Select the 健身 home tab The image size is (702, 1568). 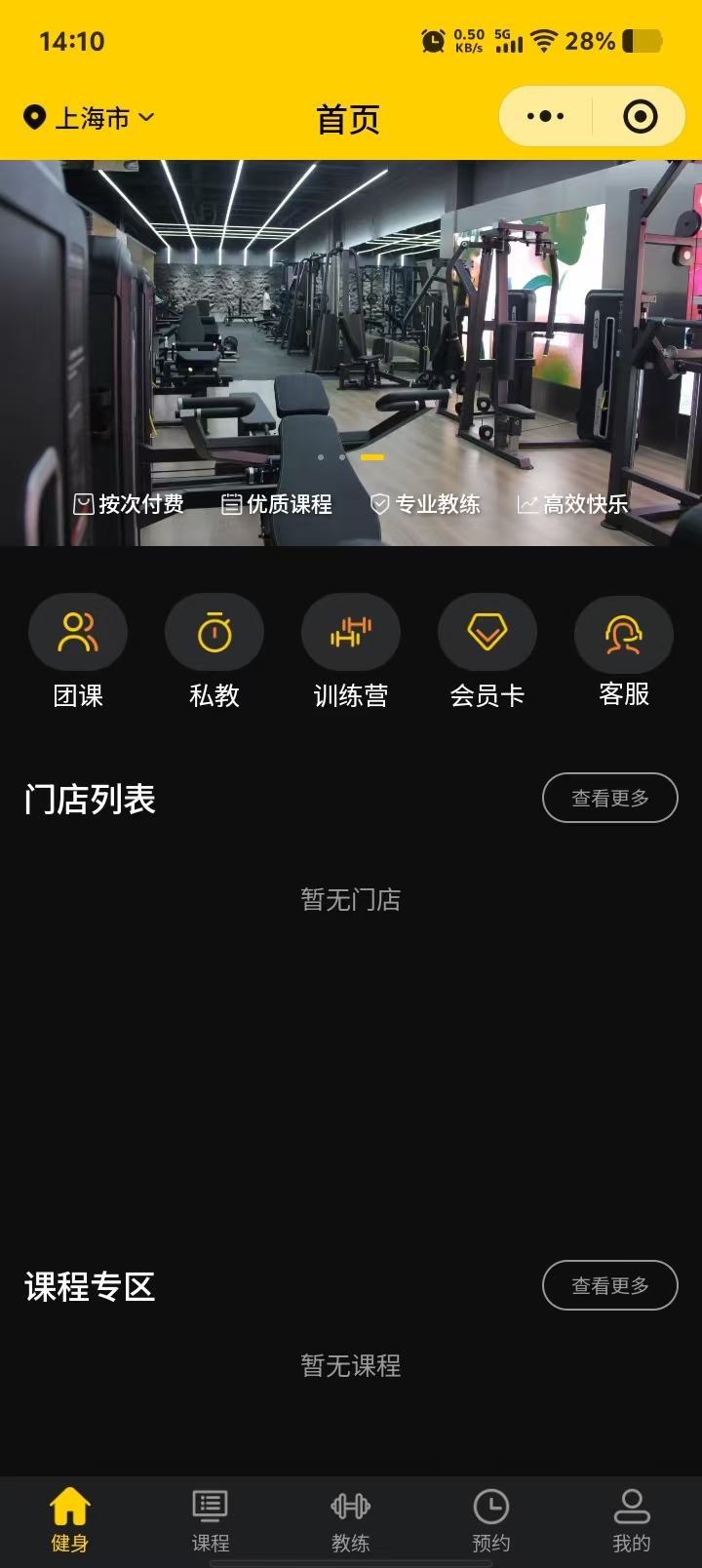[70, 1520]
